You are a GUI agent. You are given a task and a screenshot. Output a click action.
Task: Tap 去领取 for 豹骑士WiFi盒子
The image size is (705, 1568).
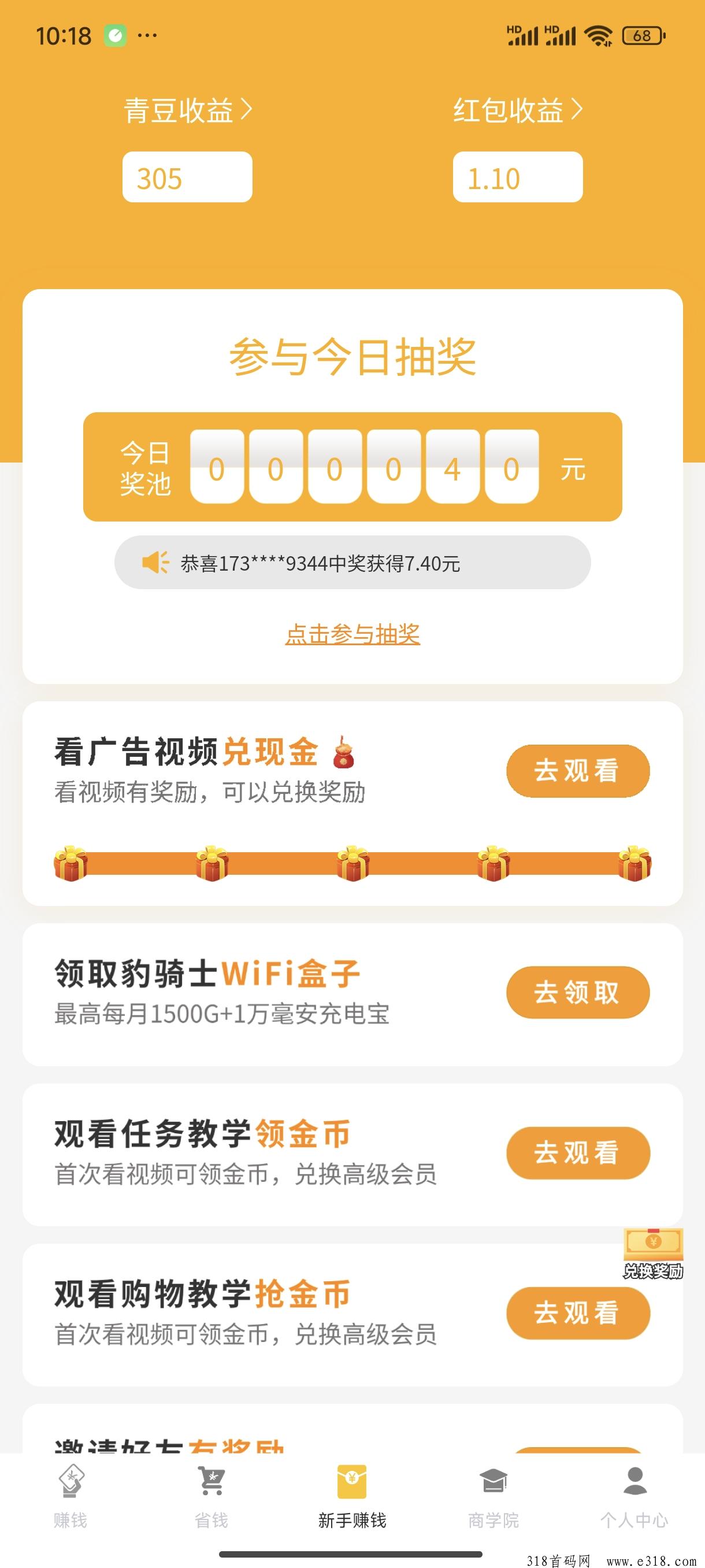tap(577, 992)
